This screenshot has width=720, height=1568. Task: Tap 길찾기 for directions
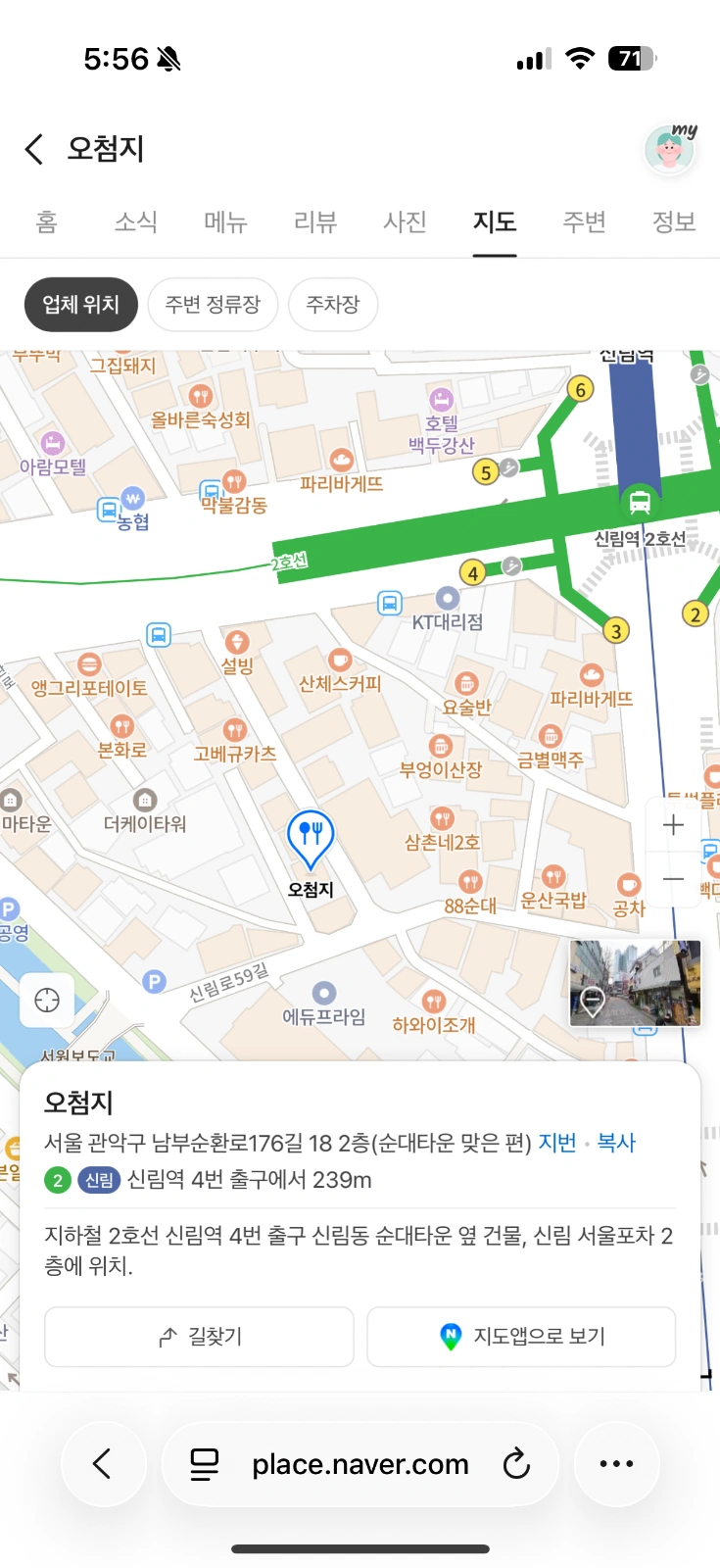(x=199, y=1336)
